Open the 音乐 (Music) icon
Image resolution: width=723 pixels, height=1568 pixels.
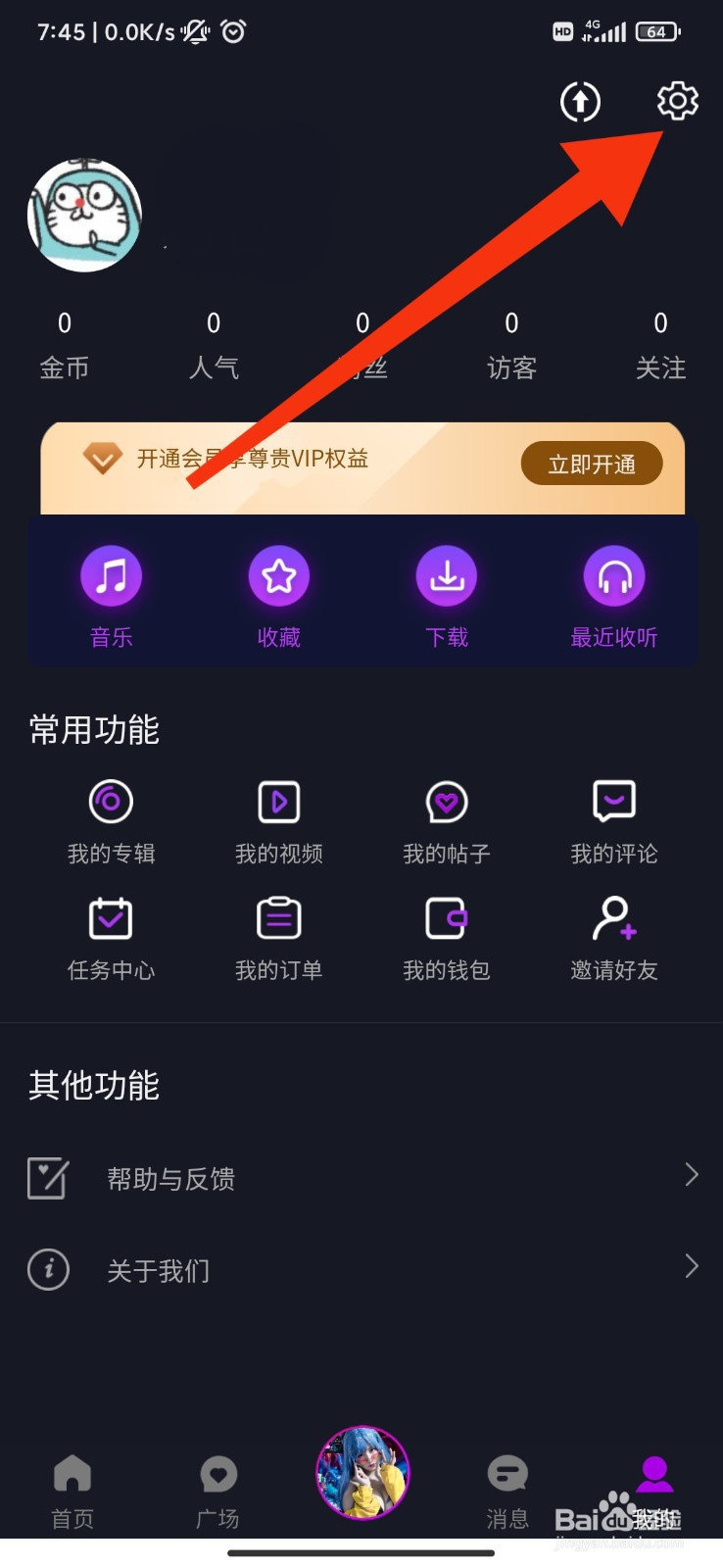click(112, 575)
